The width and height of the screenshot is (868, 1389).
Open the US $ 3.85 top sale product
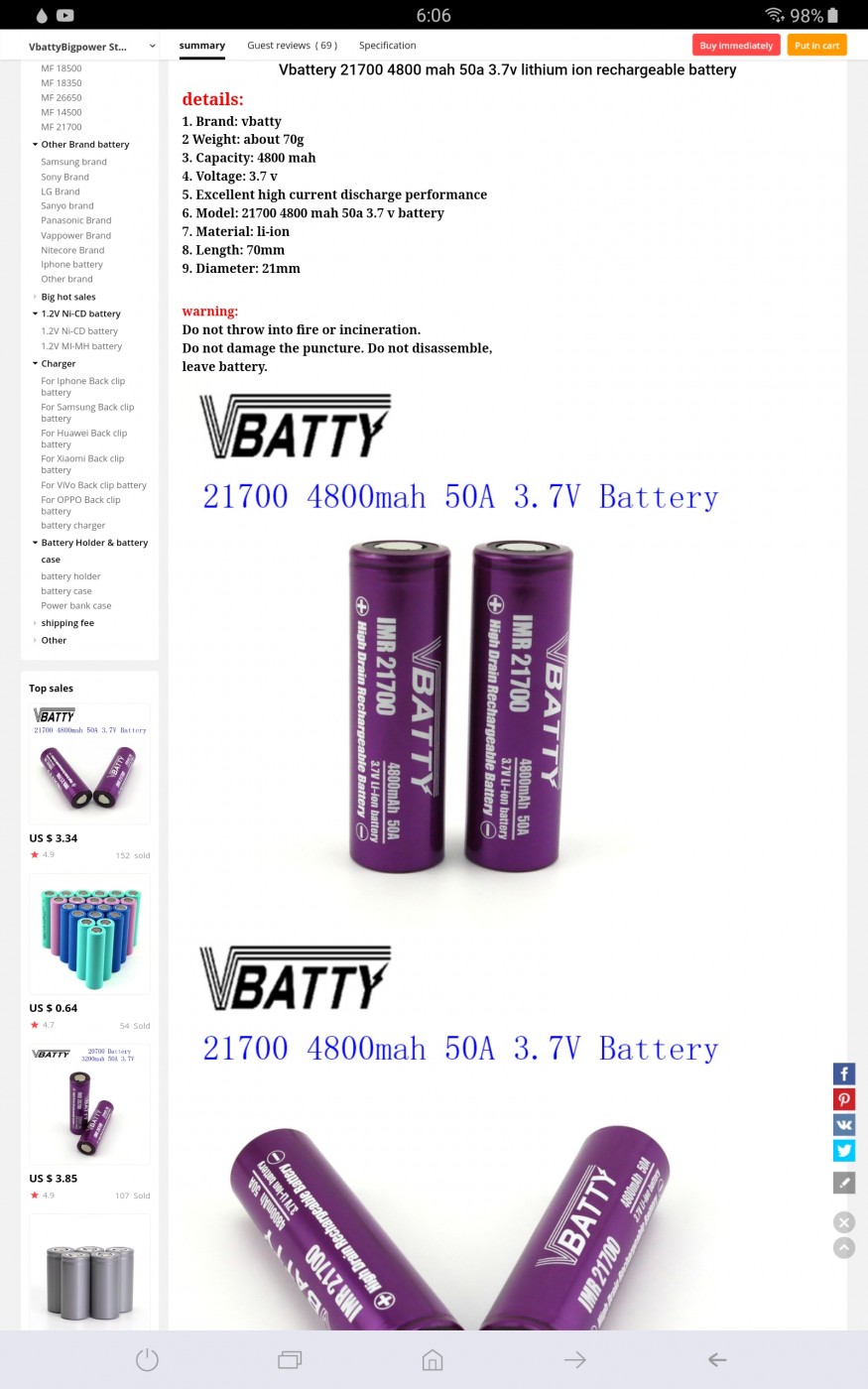(x=89, y=1103)
